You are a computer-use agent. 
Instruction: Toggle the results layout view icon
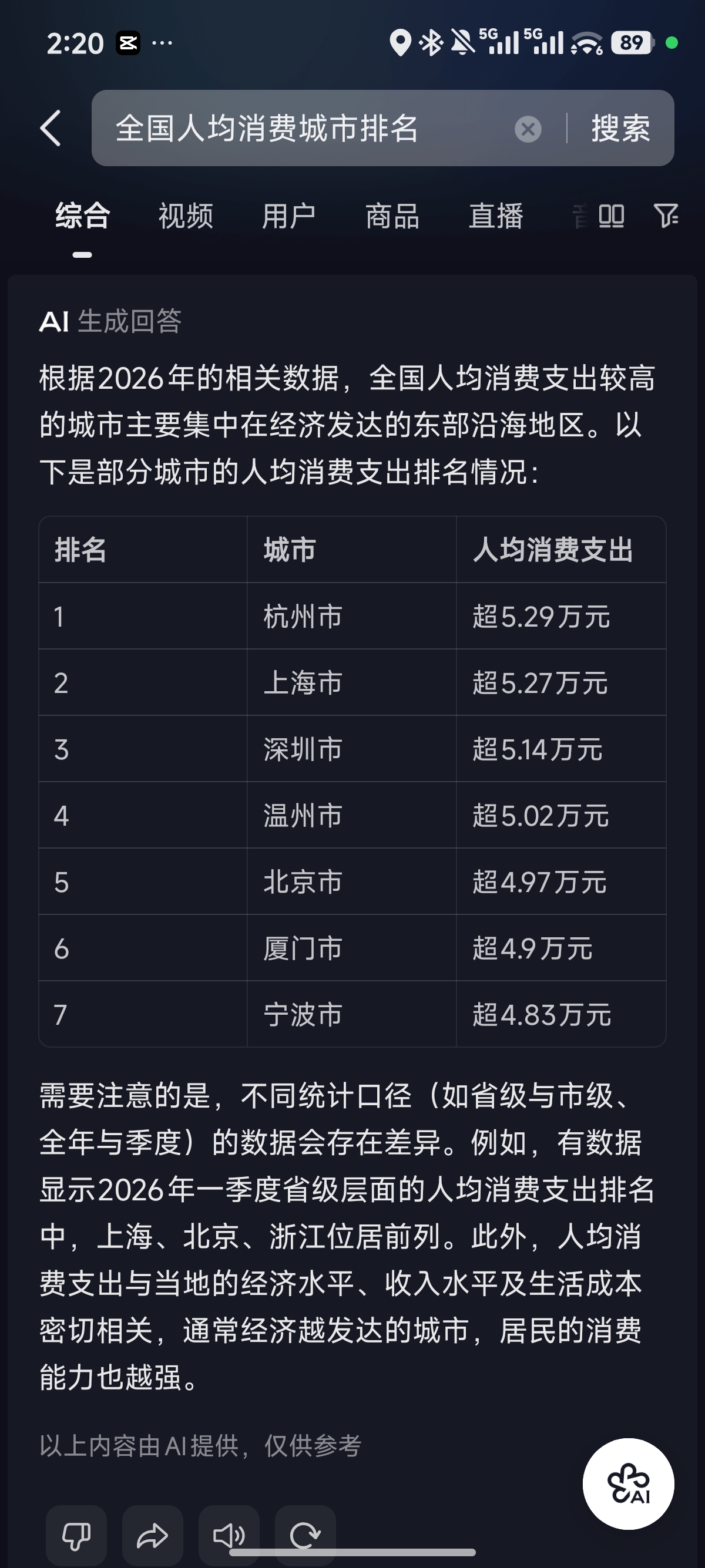(x=611, y=216)
